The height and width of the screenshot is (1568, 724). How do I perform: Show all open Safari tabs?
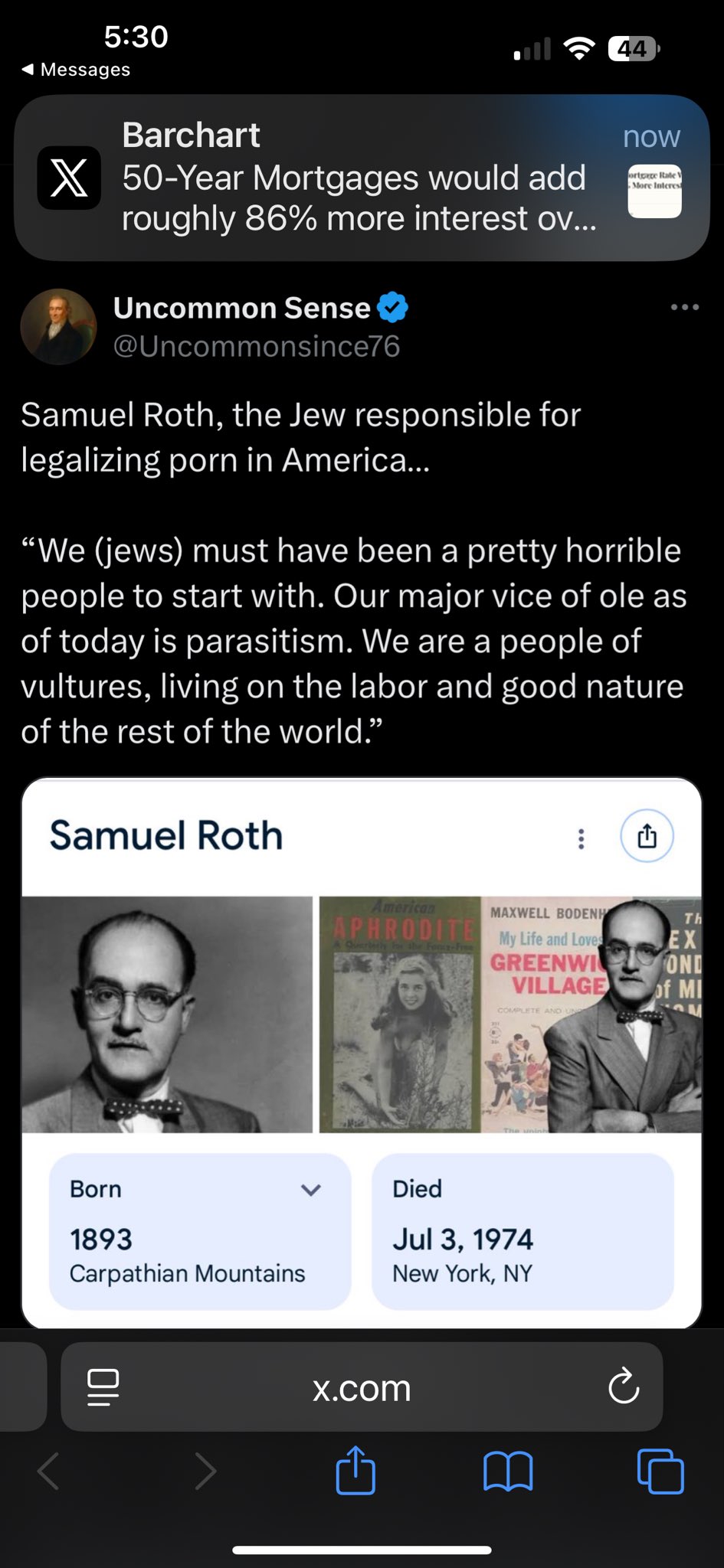[660, 1472]
